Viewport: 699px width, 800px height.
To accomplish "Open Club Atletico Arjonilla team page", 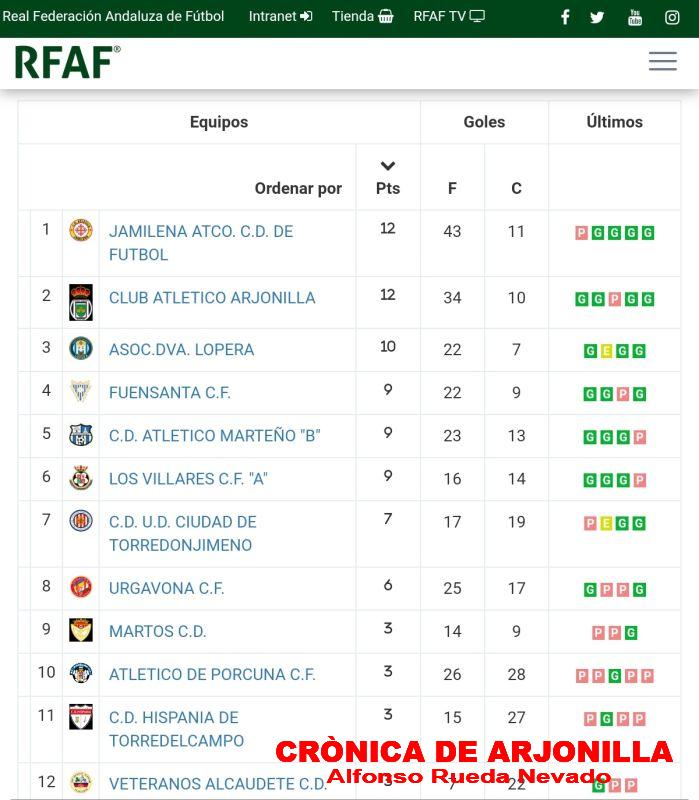I will (212, 298).
